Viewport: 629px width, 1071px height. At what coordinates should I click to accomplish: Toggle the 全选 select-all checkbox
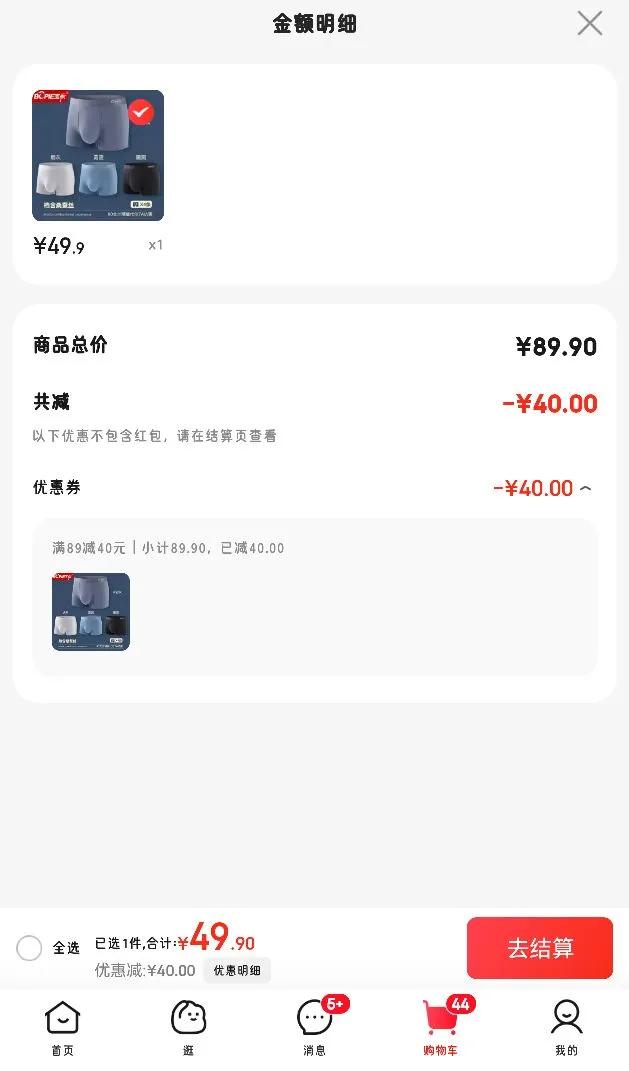click(x=30, y=947)
